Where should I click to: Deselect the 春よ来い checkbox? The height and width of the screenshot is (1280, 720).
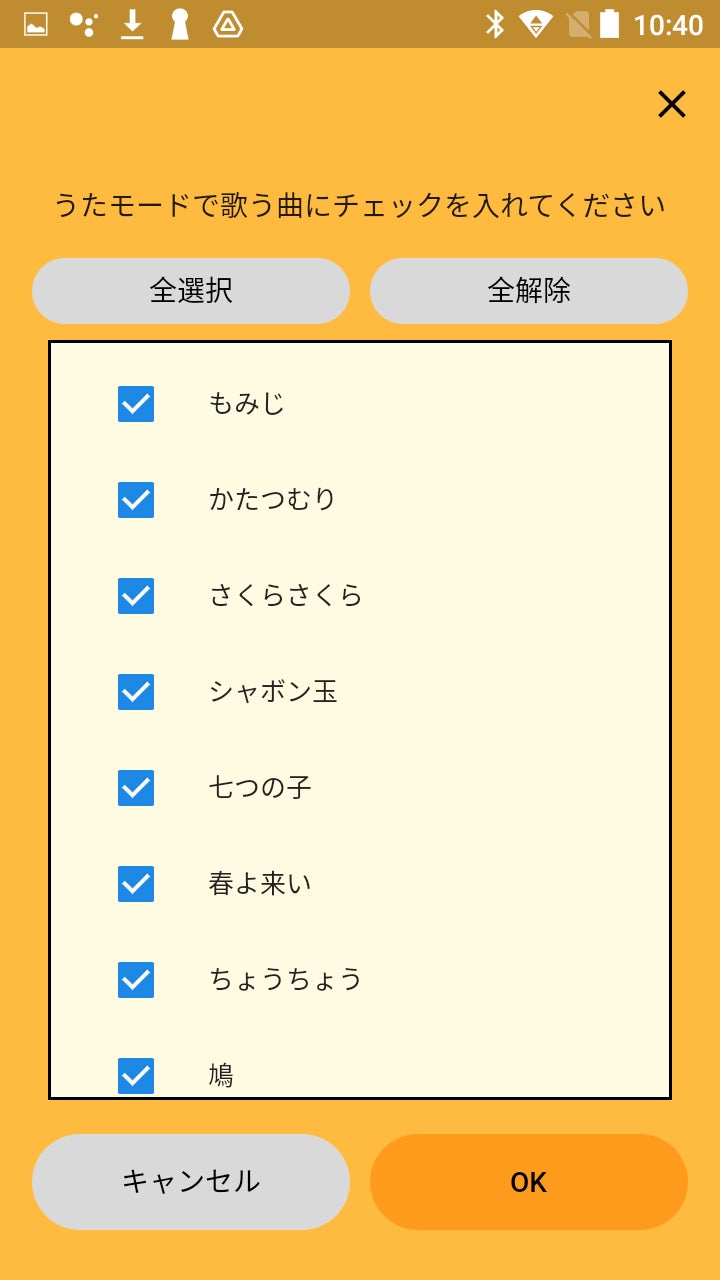(136, 884)
